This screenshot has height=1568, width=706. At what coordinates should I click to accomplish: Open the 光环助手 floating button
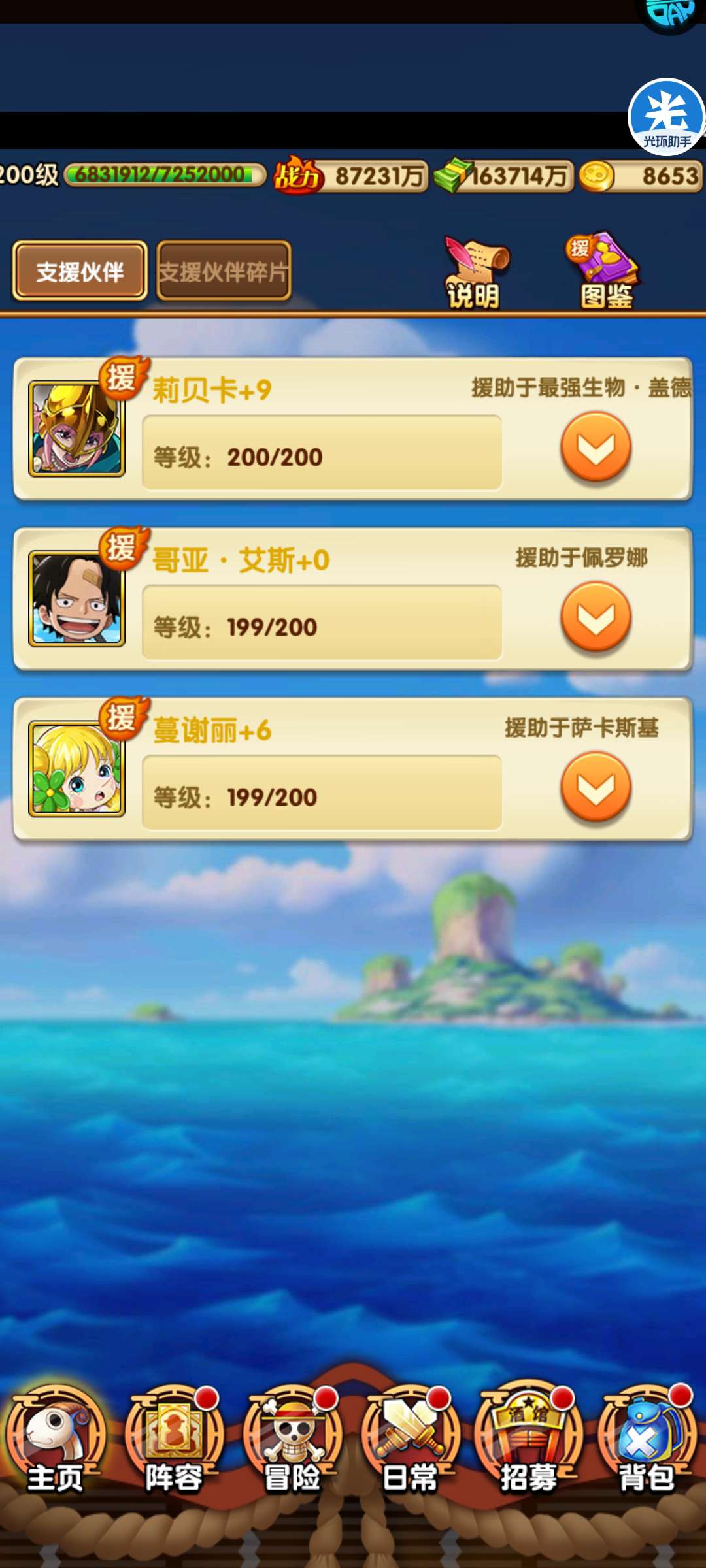[x=666, y=118]
